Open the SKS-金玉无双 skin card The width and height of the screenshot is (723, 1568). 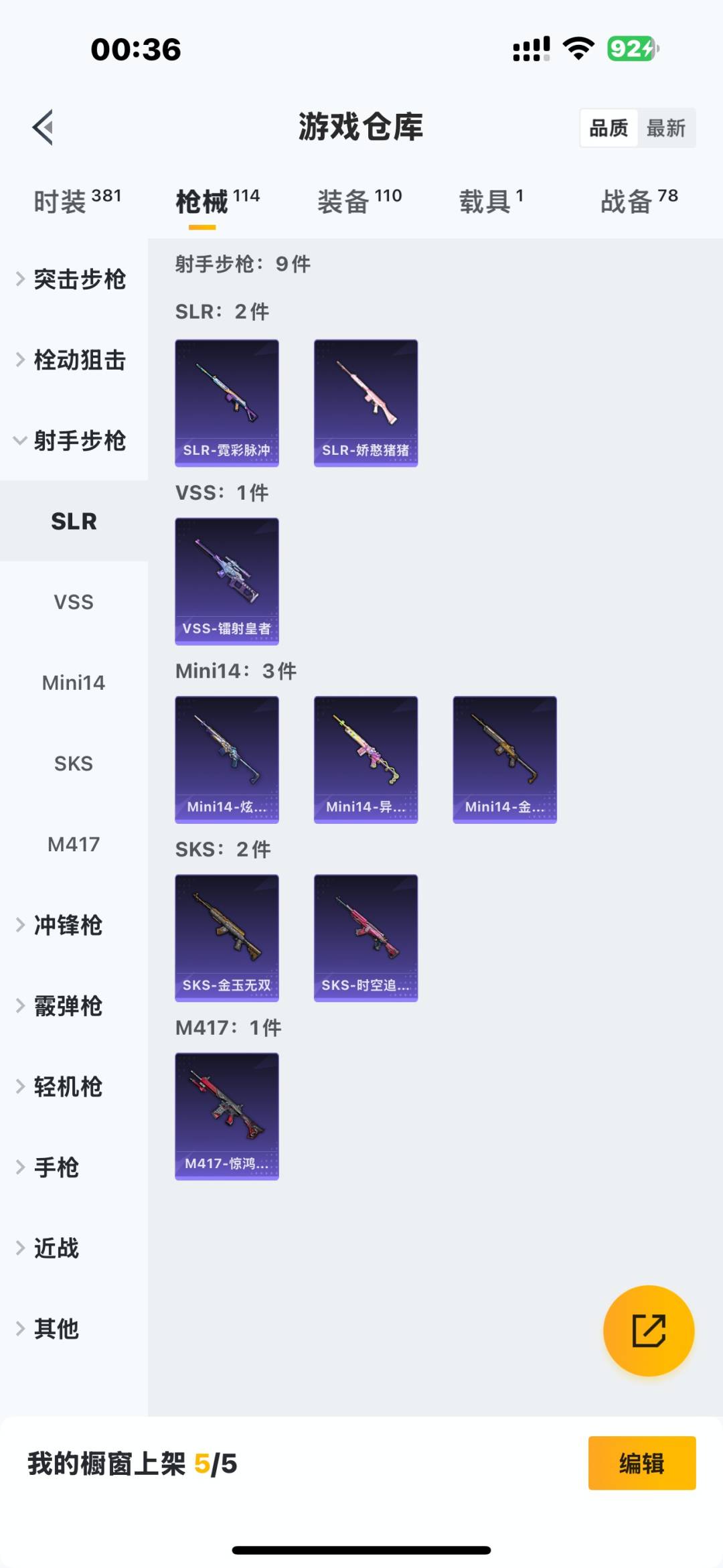[227, 938]
